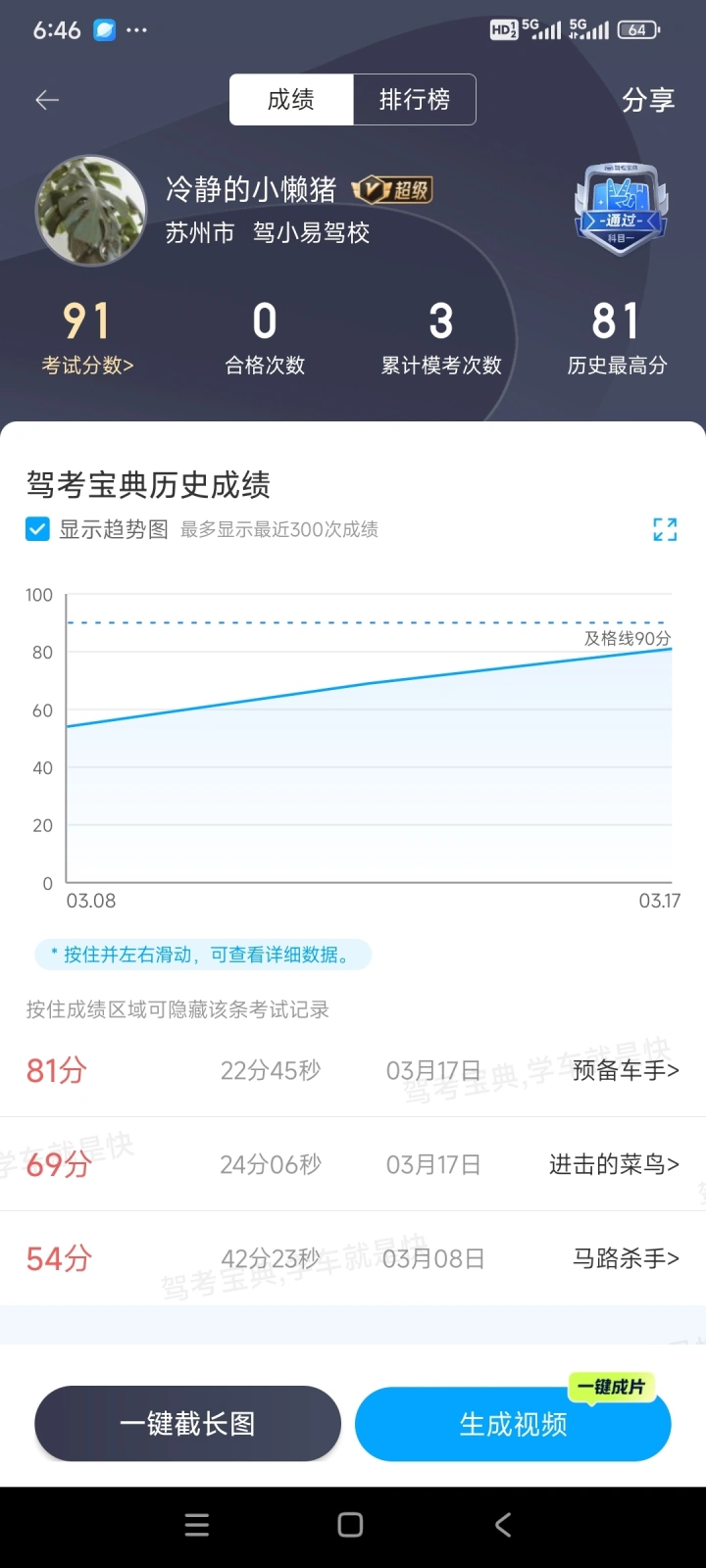Screen dimensions: 706x1568
Task: Select the 成绩 tab
Action: coord(291,100)
